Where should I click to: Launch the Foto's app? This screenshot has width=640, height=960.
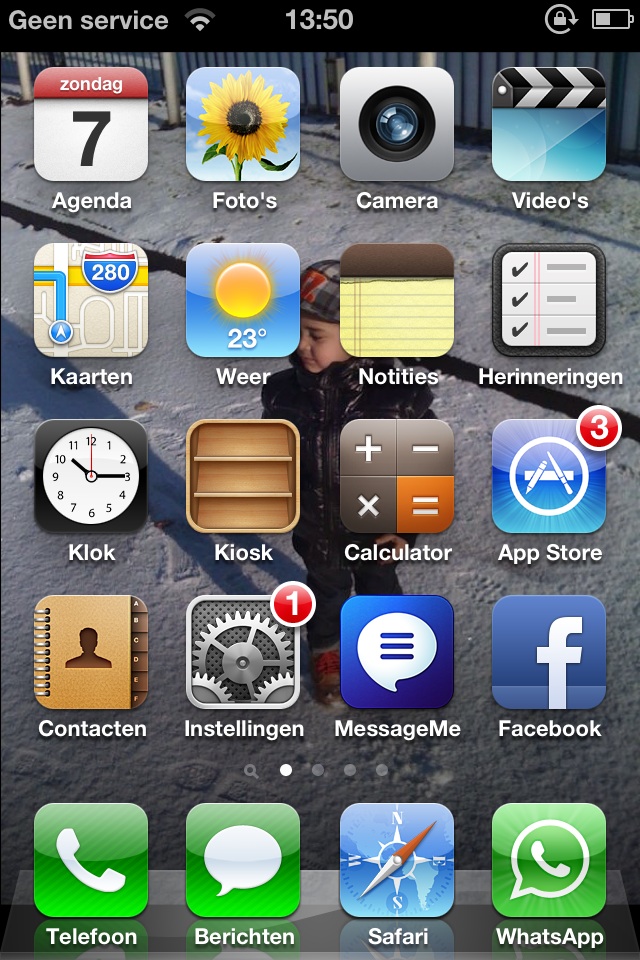(243, 124)
